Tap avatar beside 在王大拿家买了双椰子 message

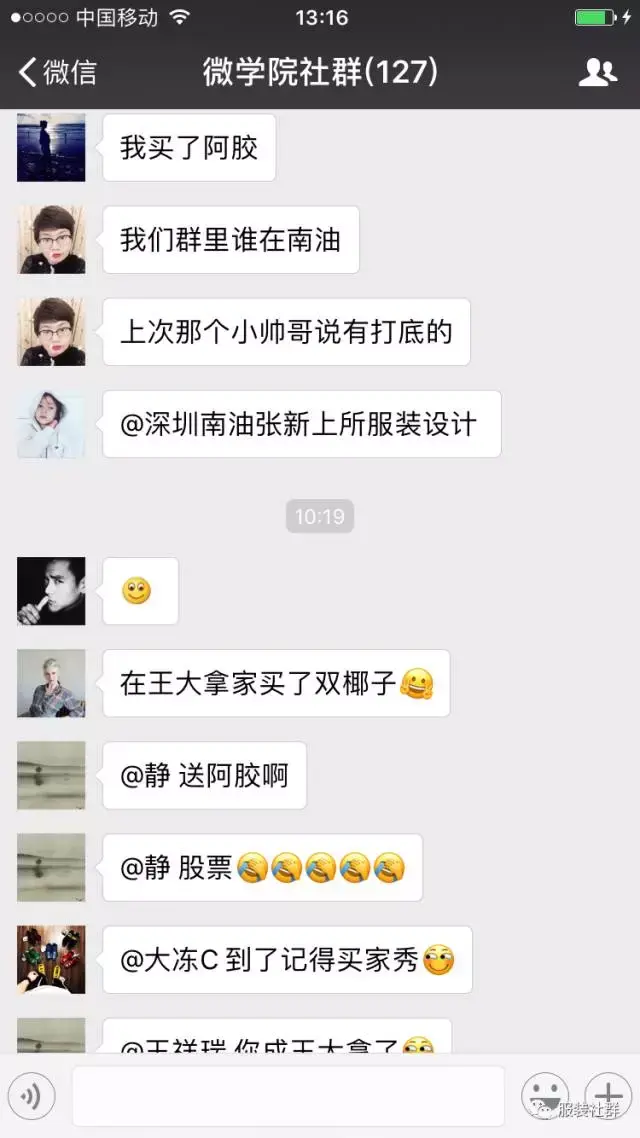click(51, 683)
